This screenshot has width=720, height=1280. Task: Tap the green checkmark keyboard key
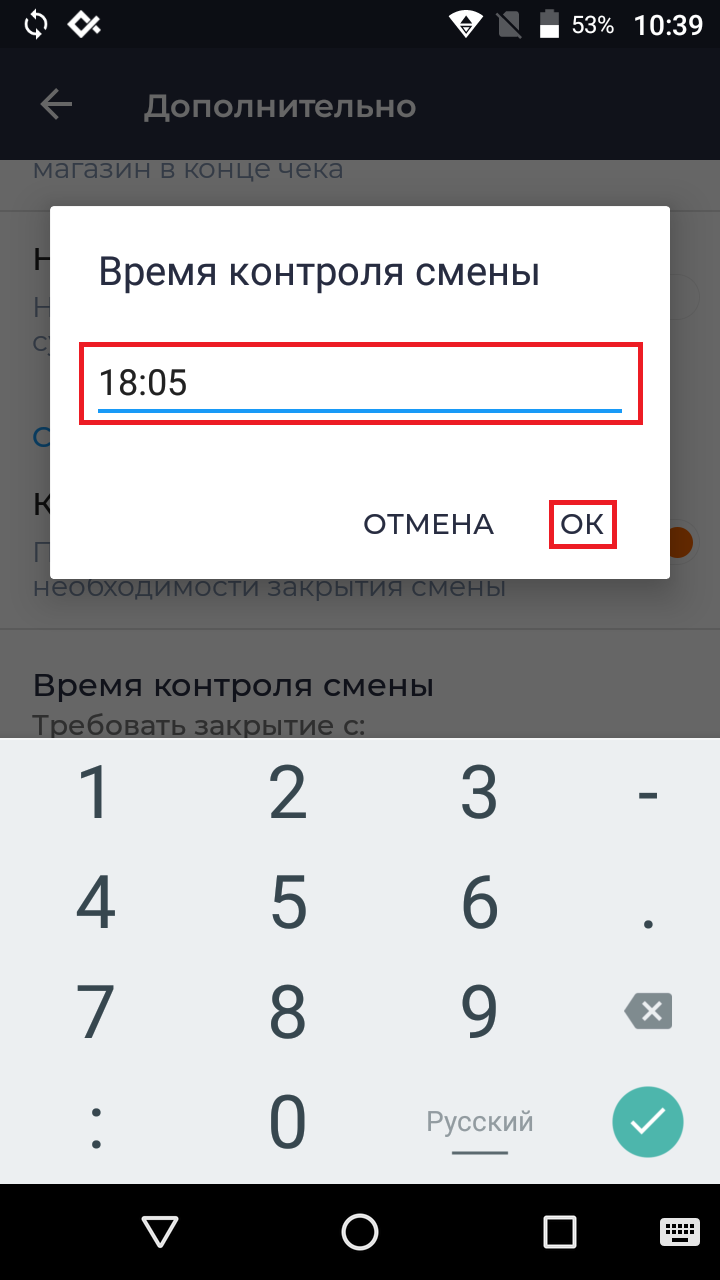click(x=648, y=1122)
